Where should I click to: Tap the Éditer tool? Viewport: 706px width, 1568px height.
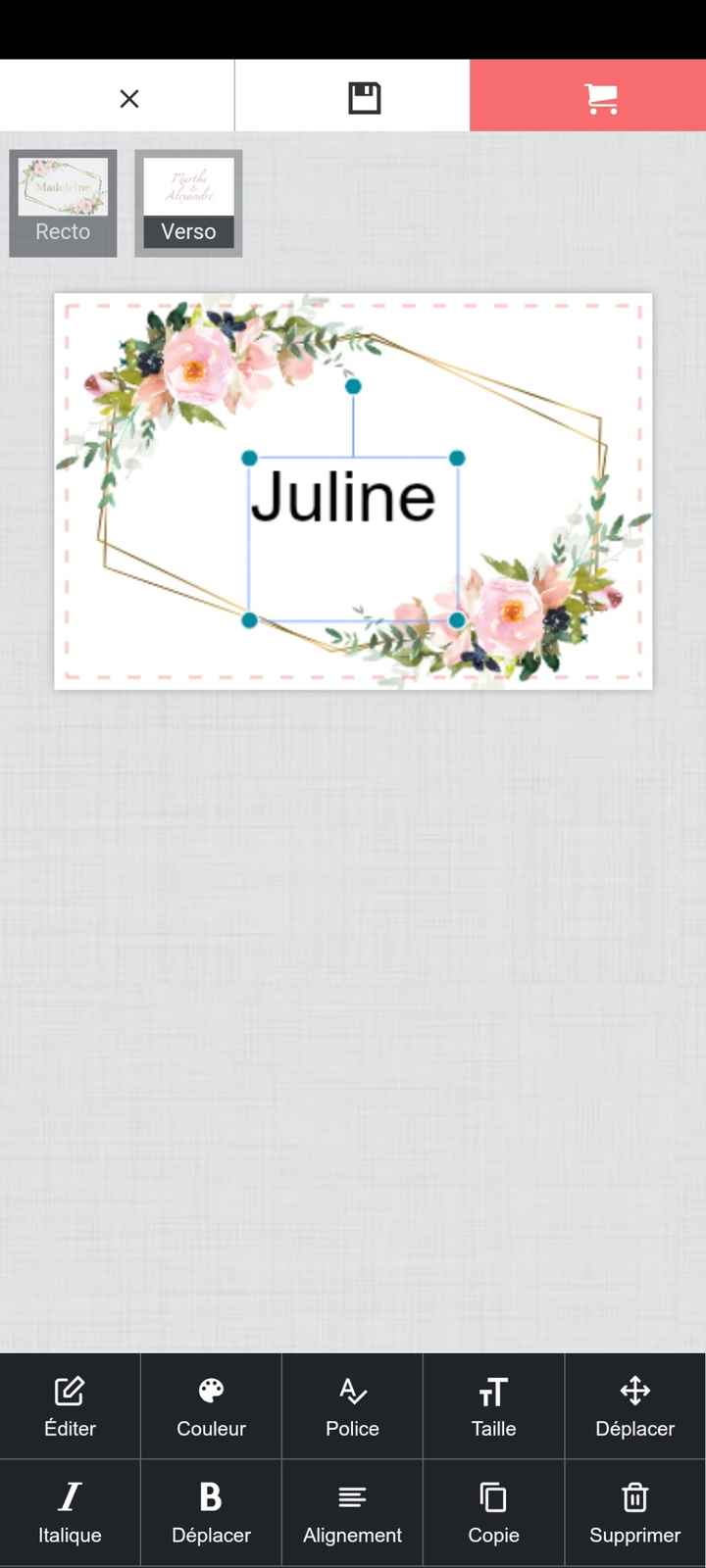pyautogui.click(x=70, y=1406)
